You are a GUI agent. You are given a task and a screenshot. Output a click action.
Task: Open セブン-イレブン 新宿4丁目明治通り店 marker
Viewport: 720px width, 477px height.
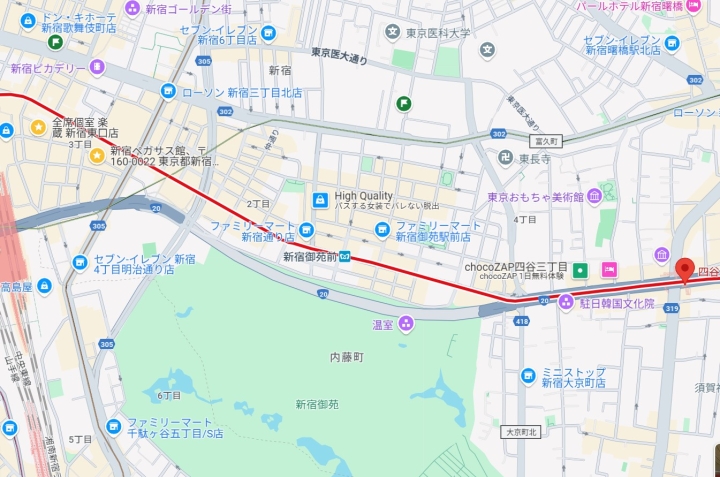coord(80,263)
